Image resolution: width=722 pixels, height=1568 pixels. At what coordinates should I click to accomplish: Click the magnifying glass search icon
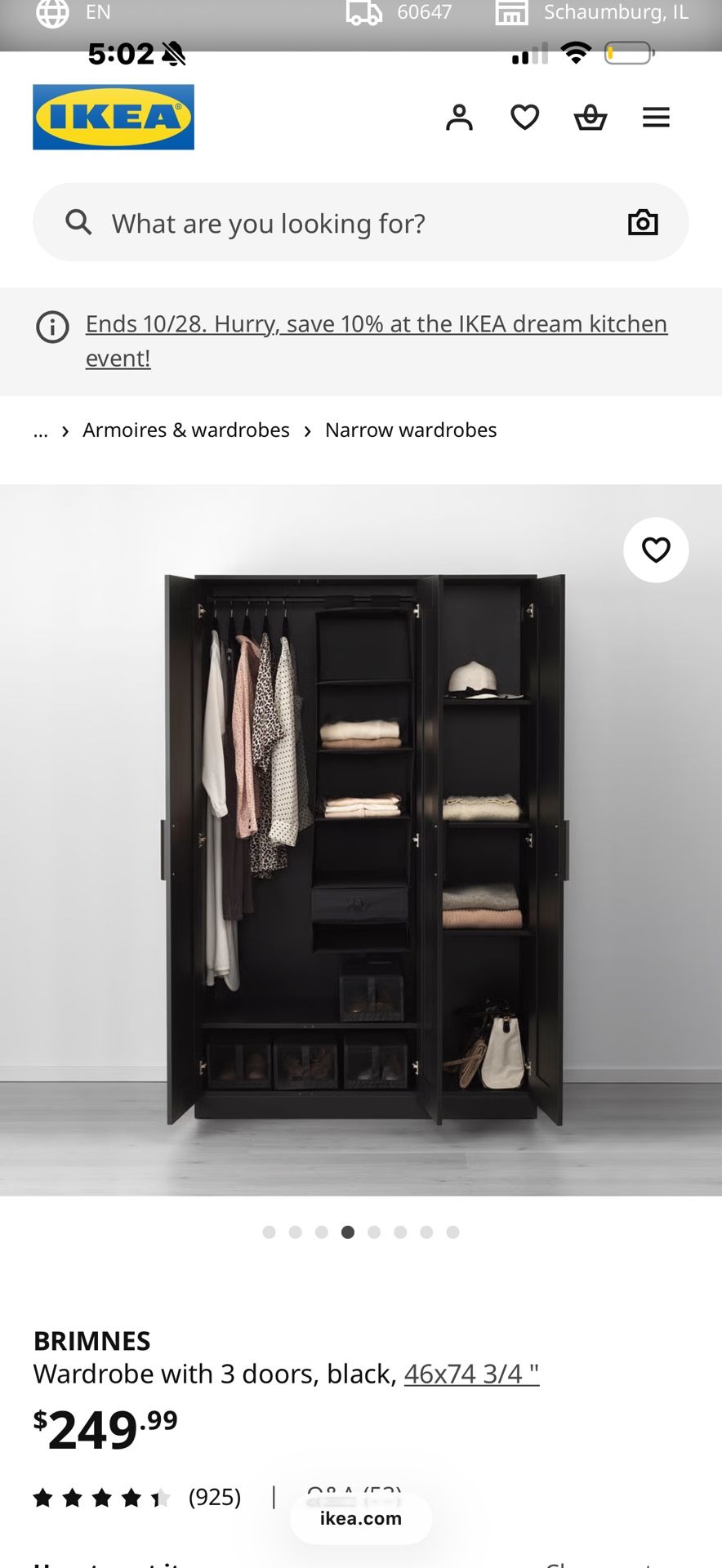[x=78, y=222]
